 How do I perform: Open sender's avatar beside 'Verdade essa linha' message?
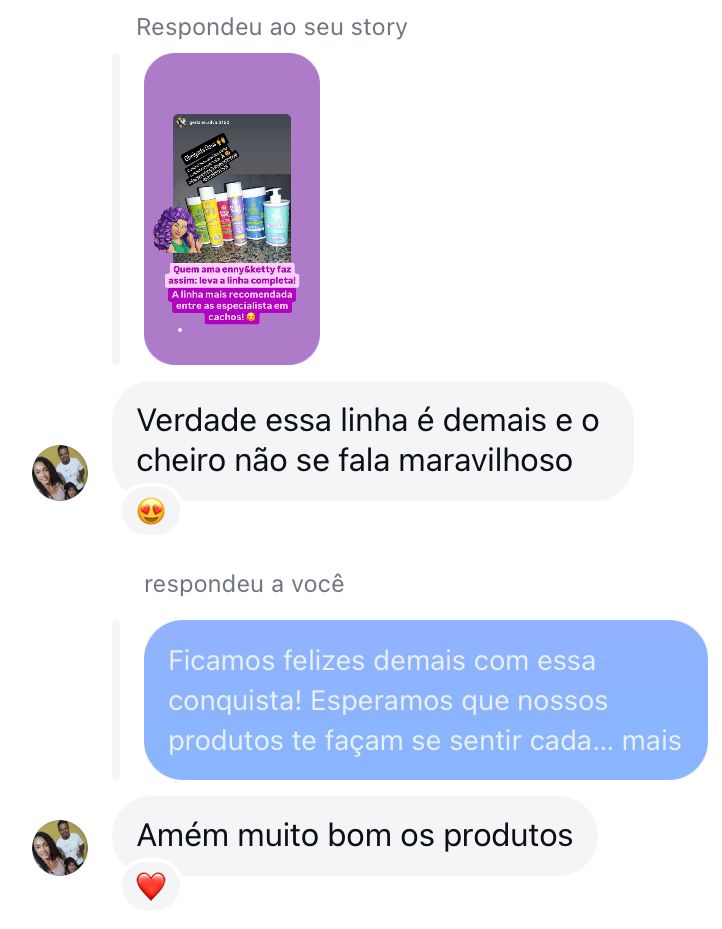point(60,473)
